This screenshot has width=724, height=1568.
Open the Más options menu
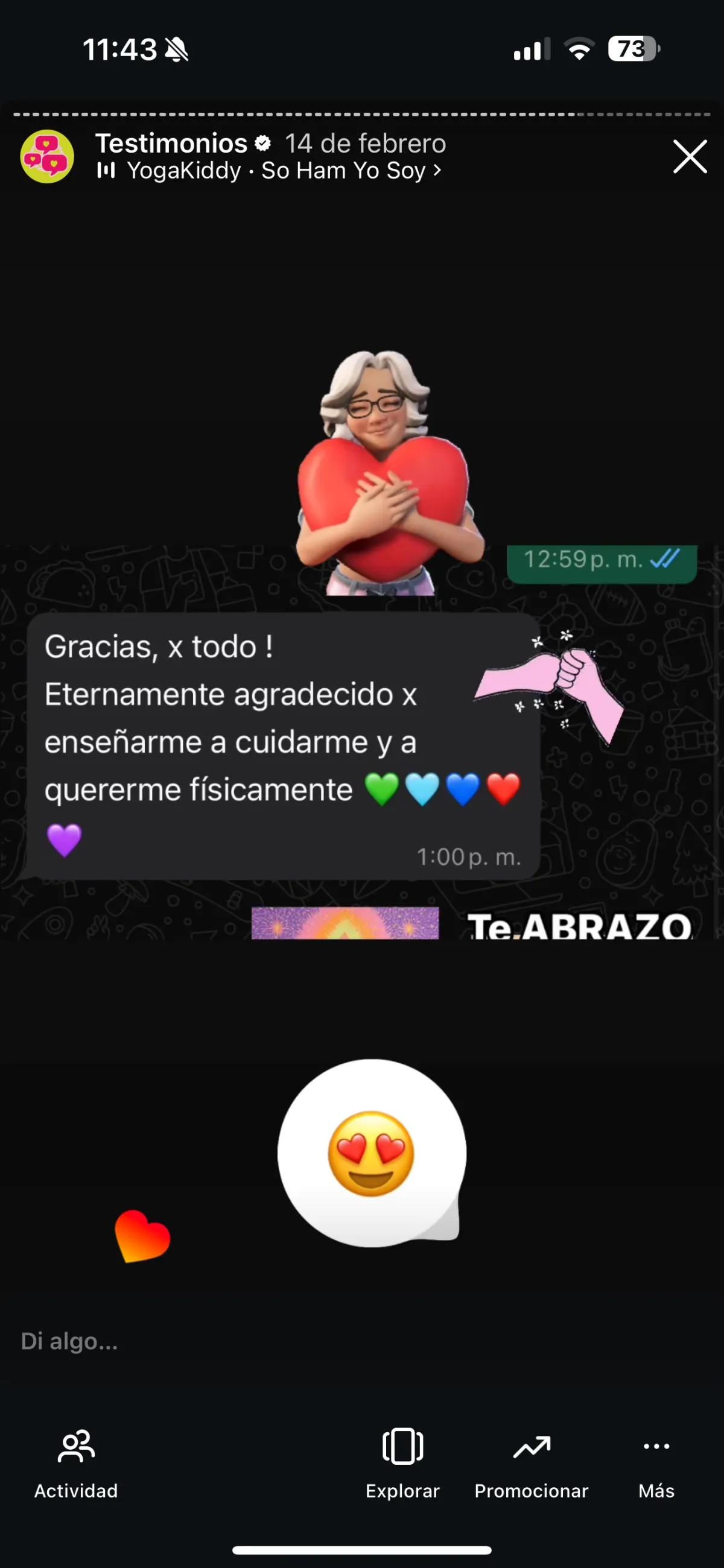656,1461
